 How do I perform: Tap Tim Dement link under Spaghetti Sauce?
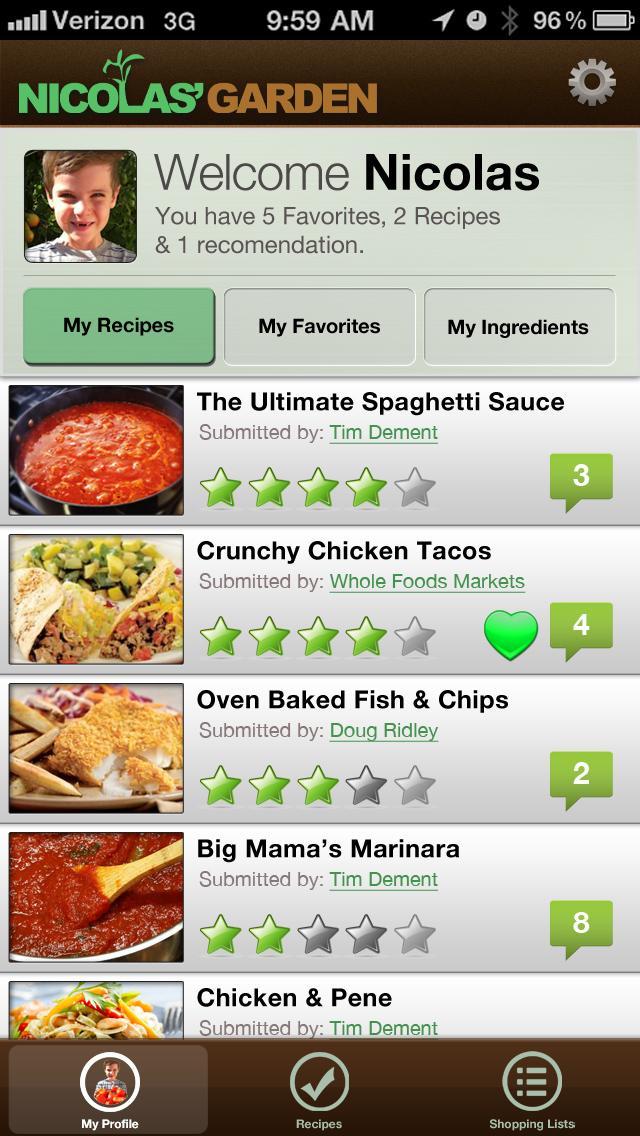click(384, 433)
